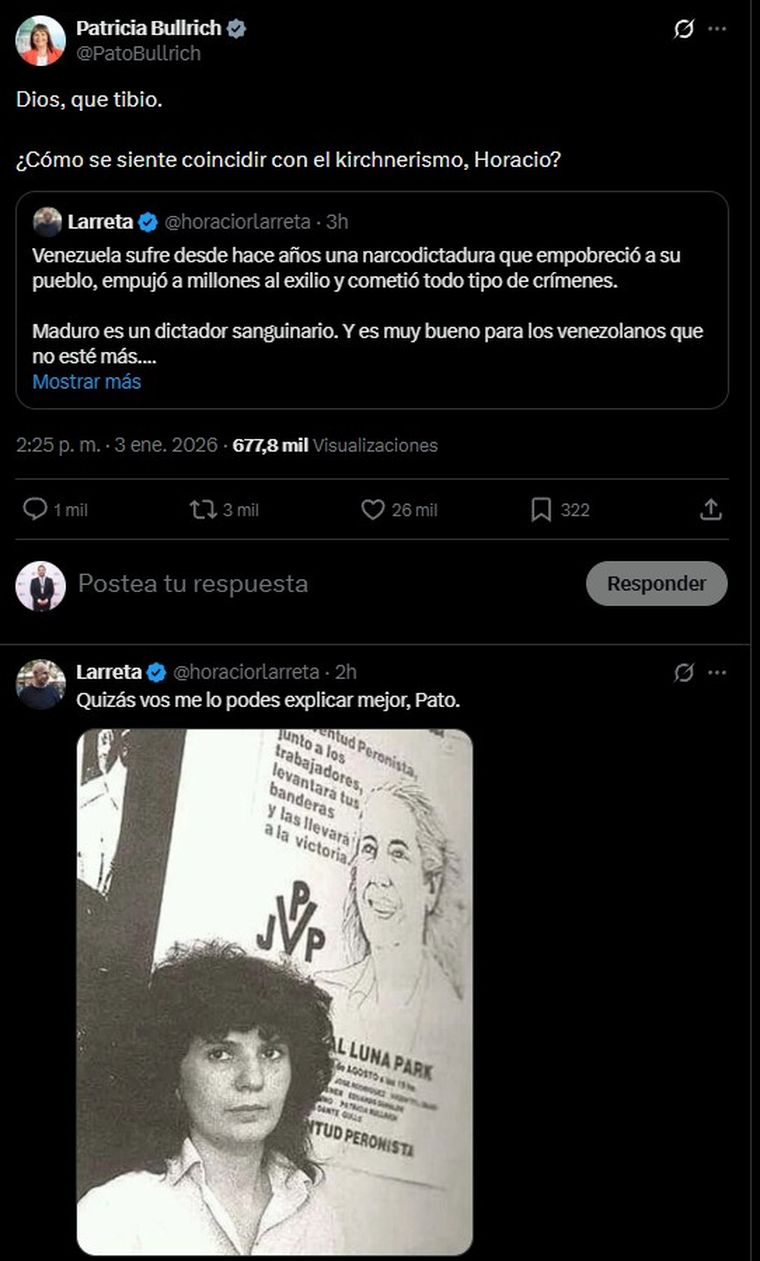Open Patricia Bullrich's profile picture
This screenshot has width=760, height=1261.
coord(40,41)
